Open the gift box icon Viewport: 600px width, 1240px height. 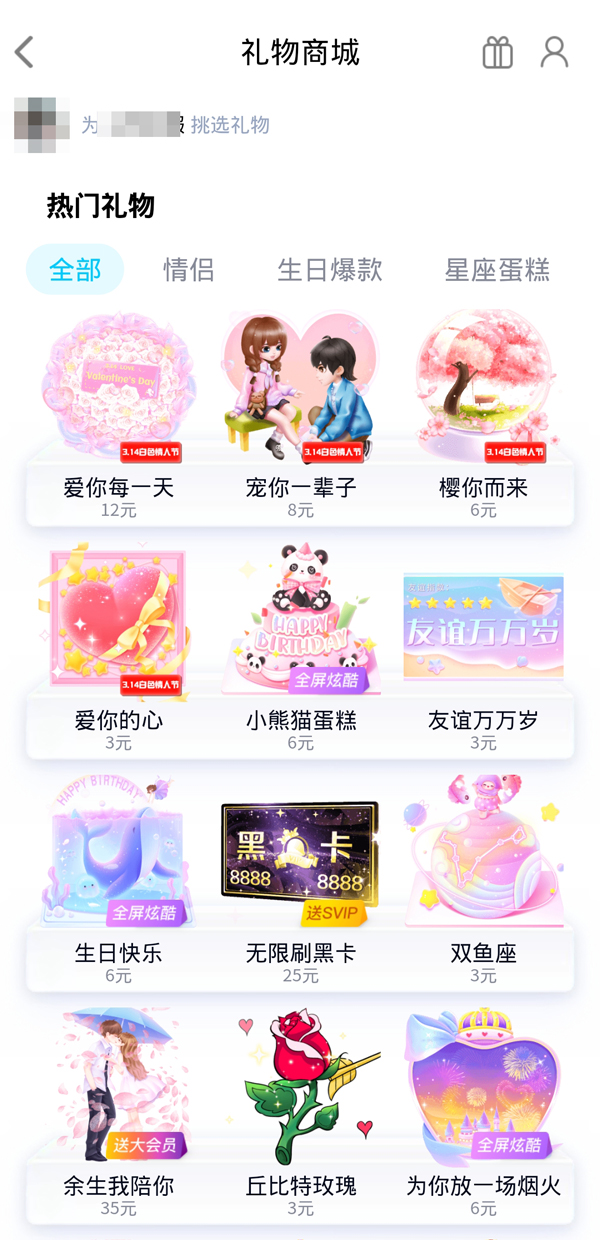click(497, 52)
